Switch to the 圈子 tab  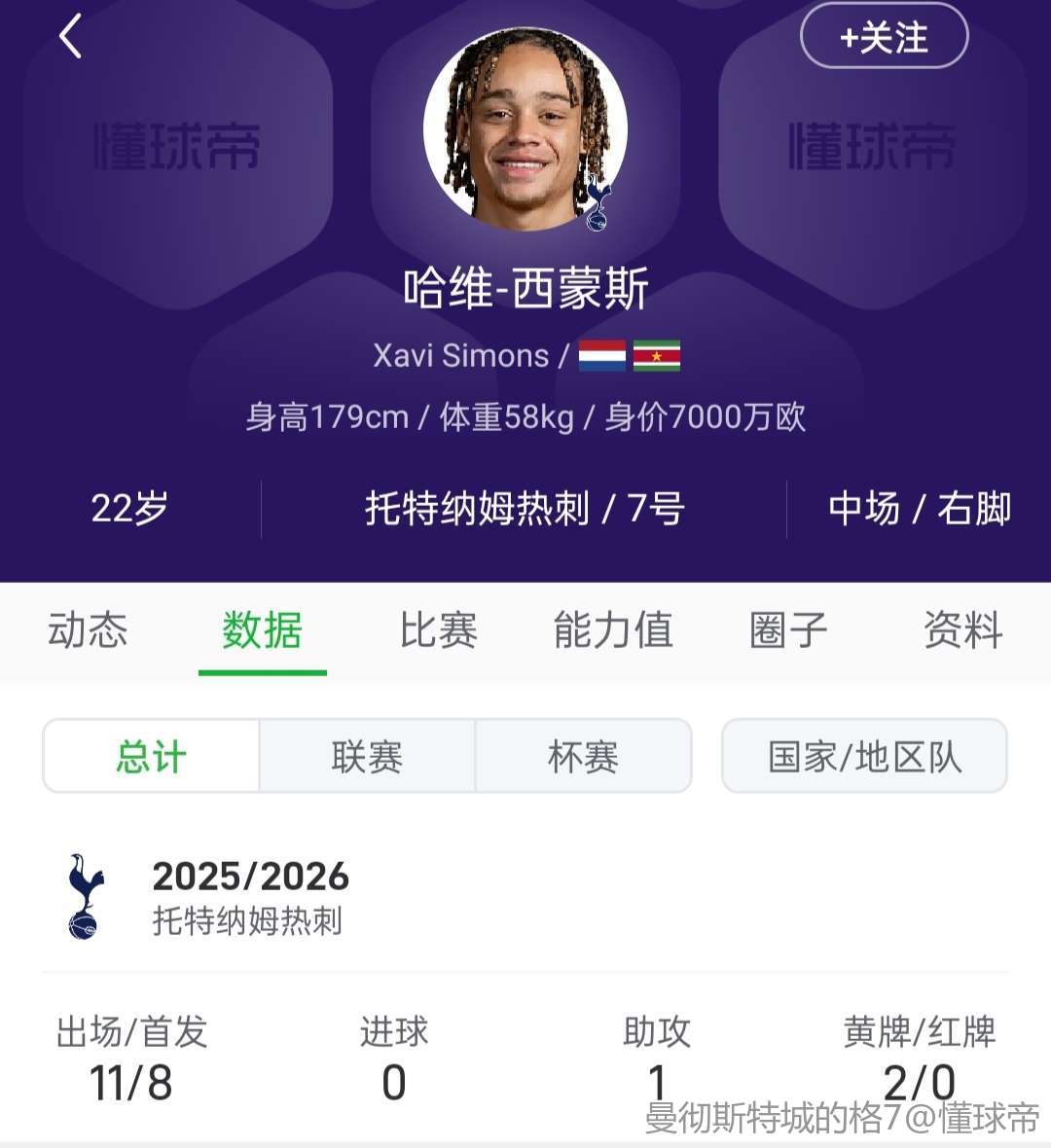click(x=788, y=630)
